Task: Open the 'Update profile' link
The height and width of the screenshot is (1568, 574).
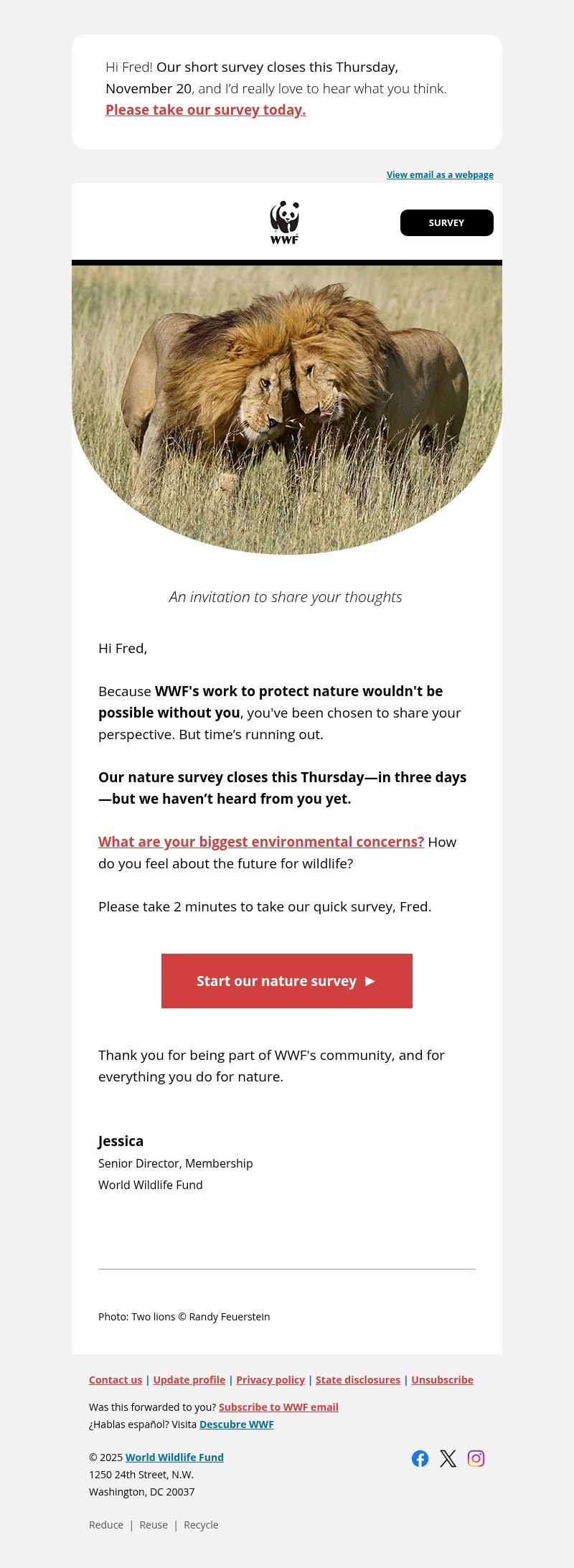Action: click(189, 1379)
